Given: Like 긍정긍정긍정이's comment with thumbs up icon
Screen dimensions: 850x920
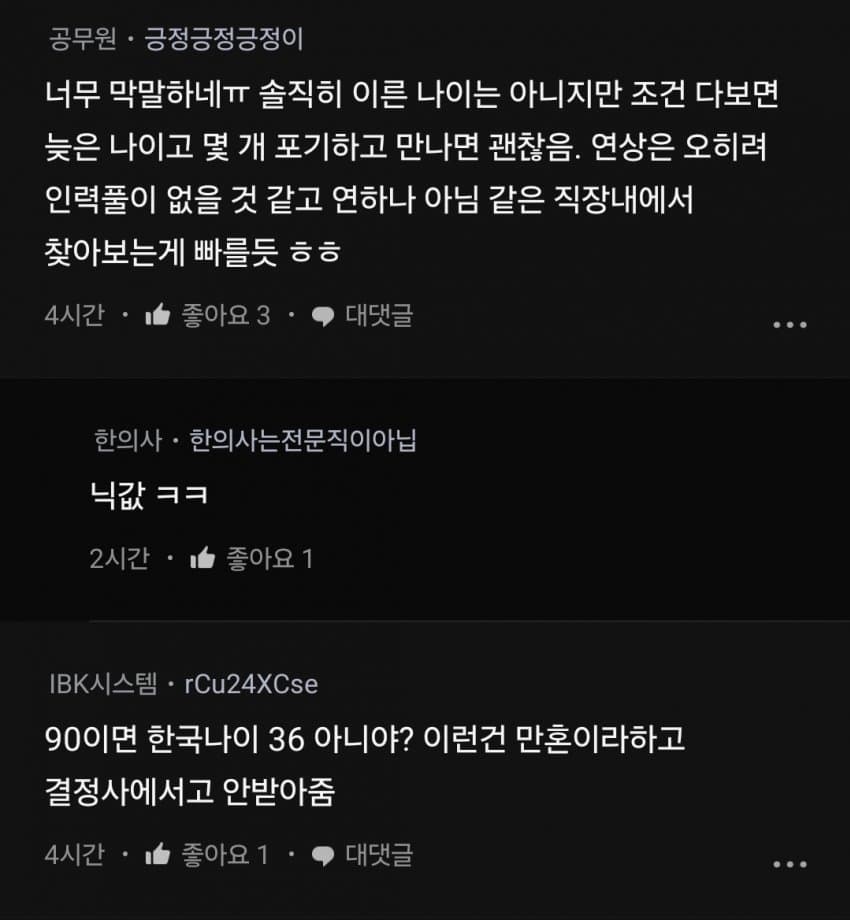Looking at the screenshot, I should click(x=158, y=316).
